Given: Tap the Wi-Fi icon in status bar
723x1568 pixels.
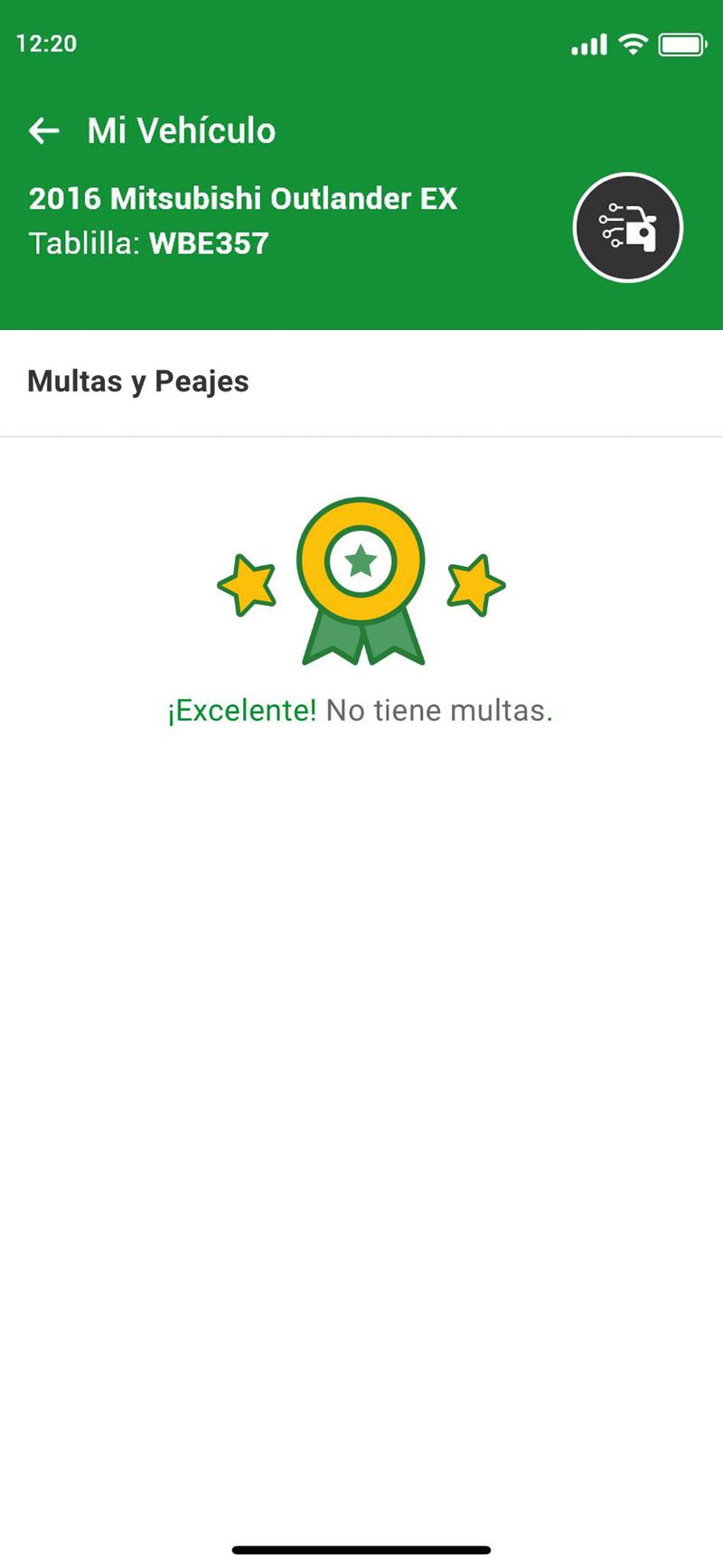Looking at the screenshot, I should coord(633,43).
